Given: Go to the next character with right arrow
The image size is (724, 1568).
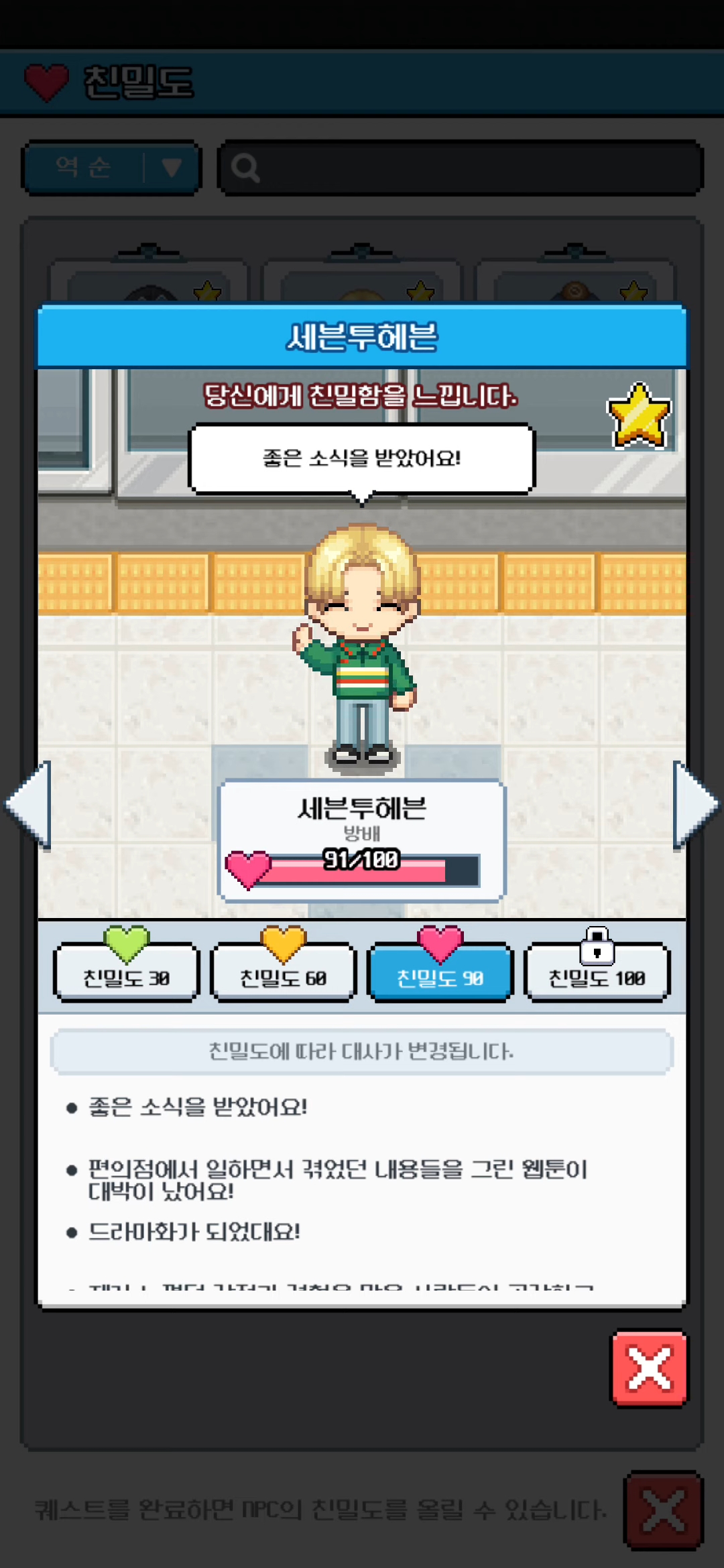Looking at the screenshot, I should pyautogui.click(x=695, y=805).
